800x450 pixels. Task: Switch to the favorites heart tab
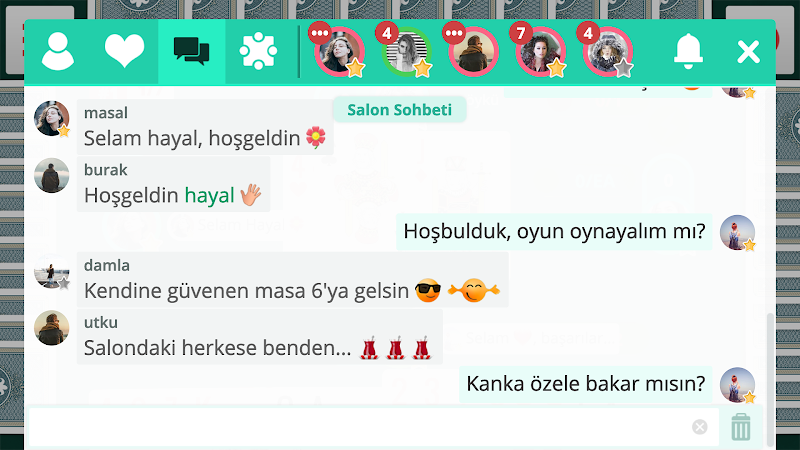tap(125, 51)
